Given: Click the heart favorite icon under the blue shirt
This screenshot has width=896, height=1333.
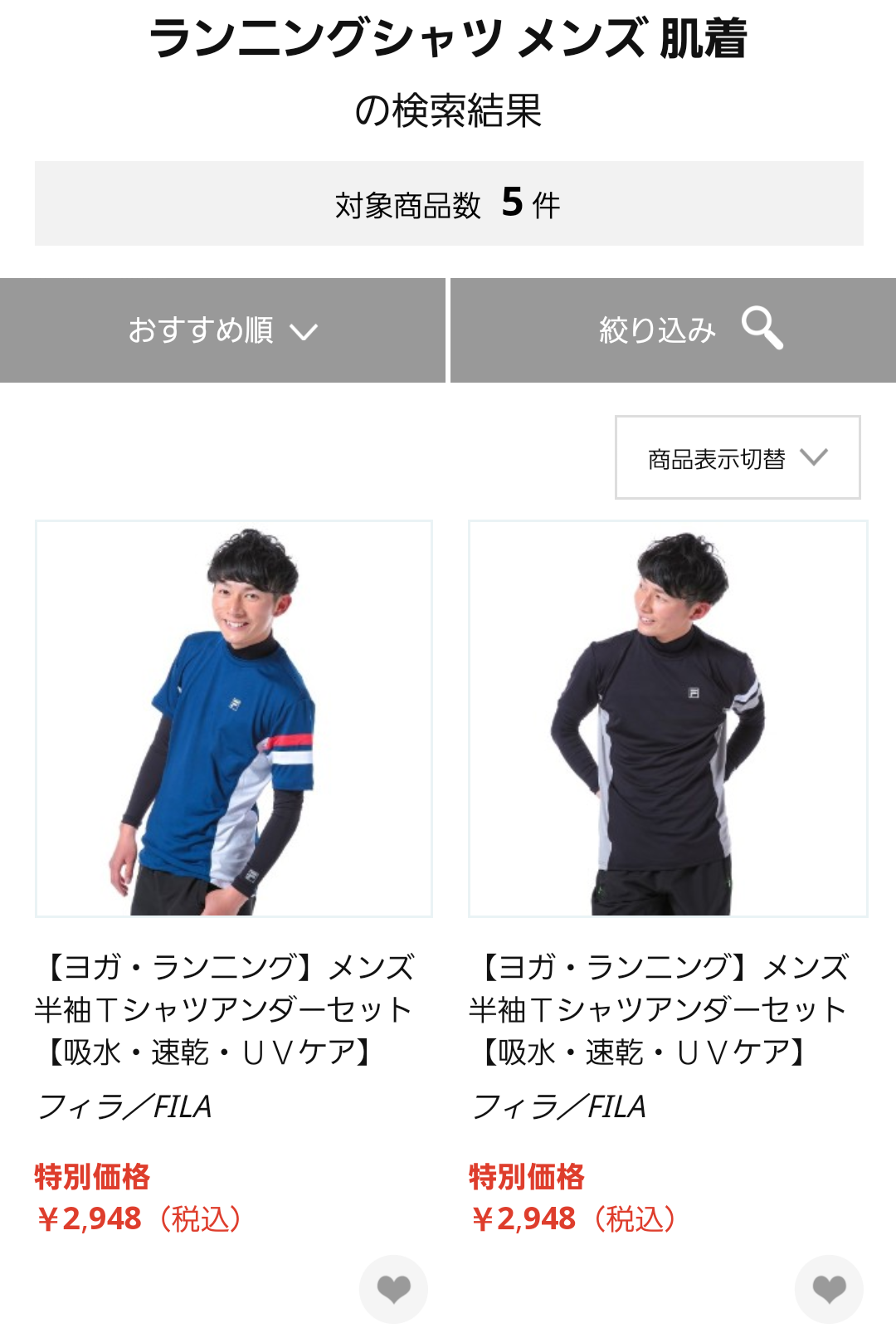Looking at the screenshot, I should 392,1288.
